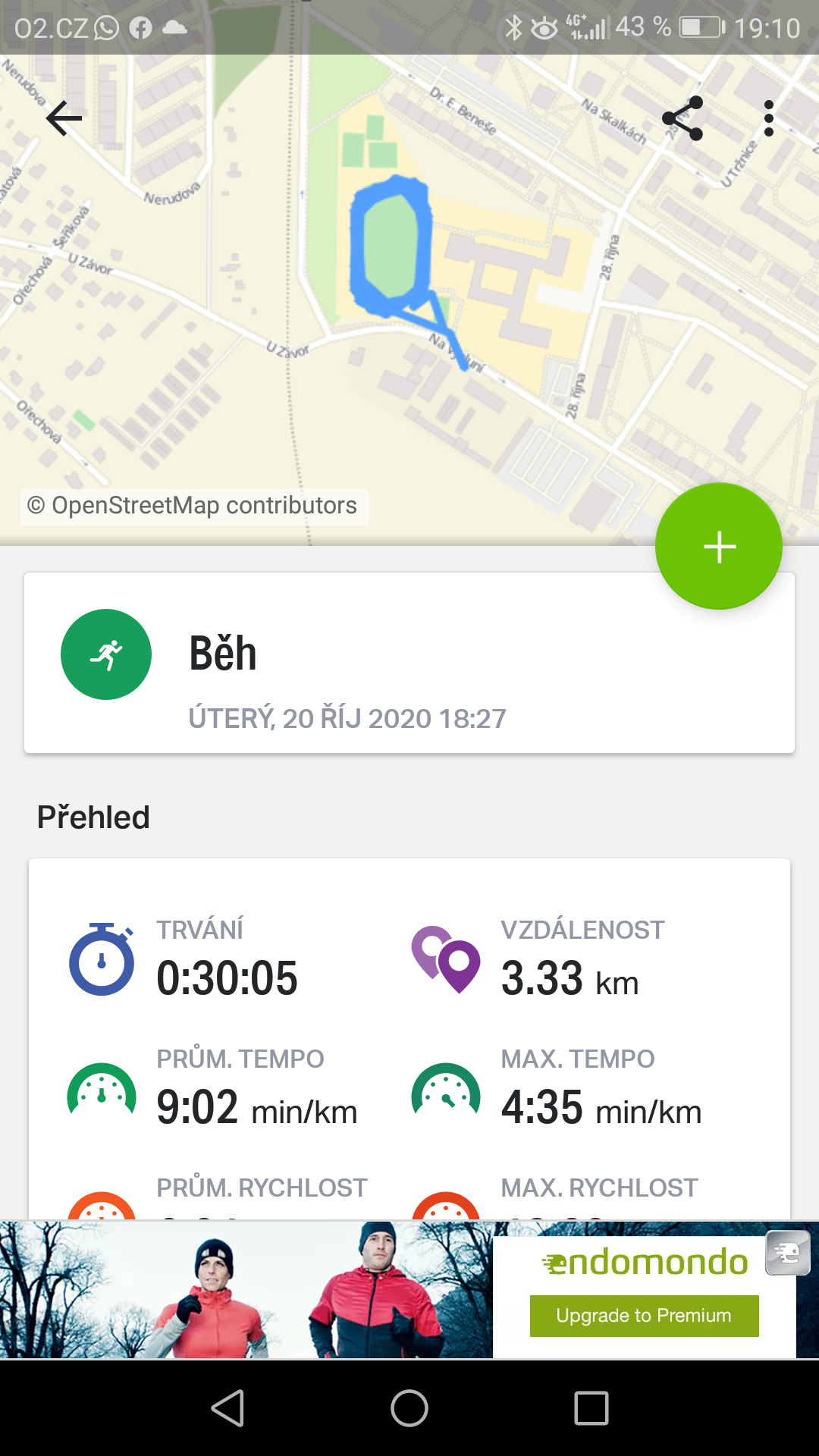The height and width of the screenshot is (1456, 819).
Task: Open the three-dot overflow menu
Action: tap(769, 118)
